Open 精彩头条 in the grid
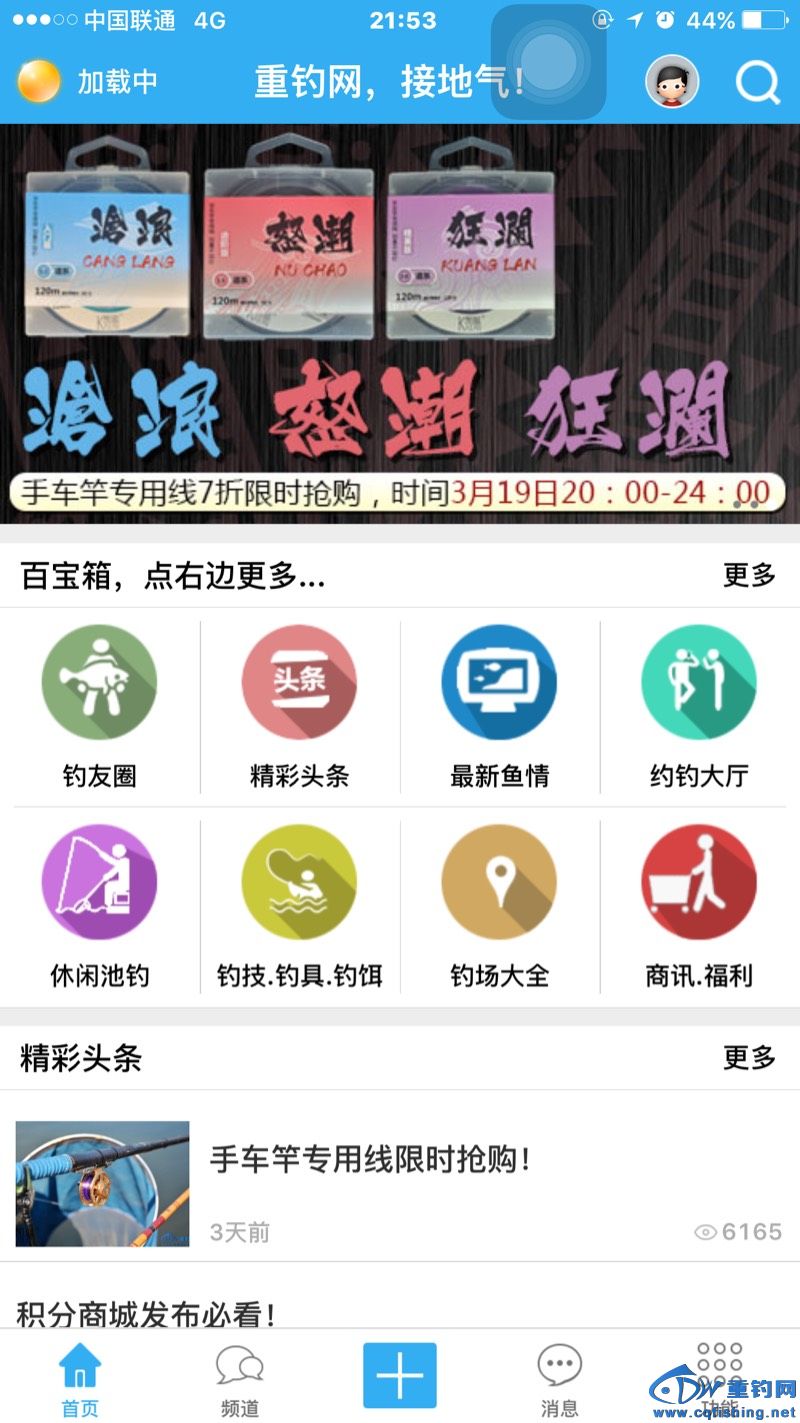Screen dimensions: 800x1423 [x=299, y=705]
